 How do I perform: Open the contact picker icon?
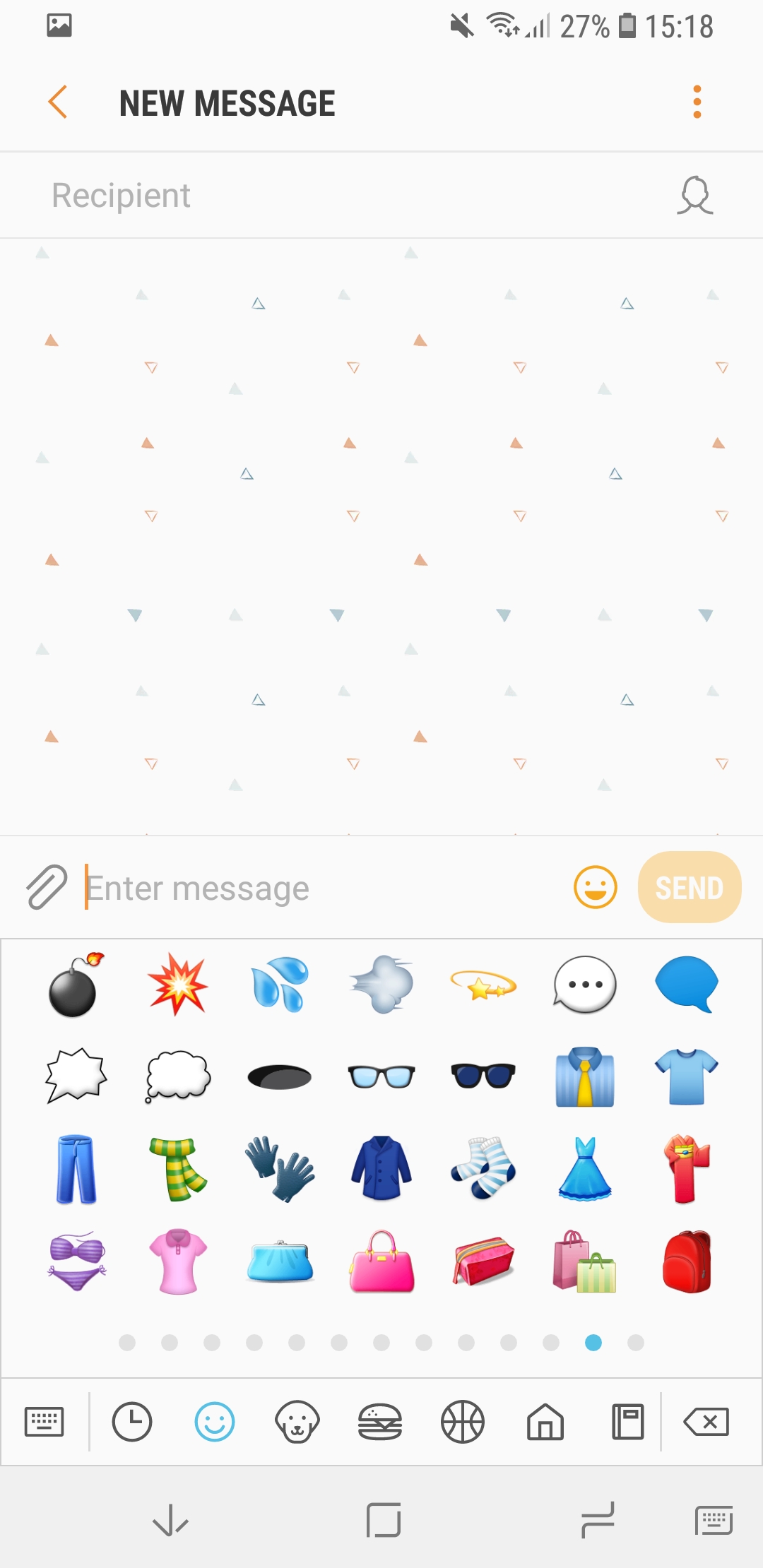[x=695, y=196]
